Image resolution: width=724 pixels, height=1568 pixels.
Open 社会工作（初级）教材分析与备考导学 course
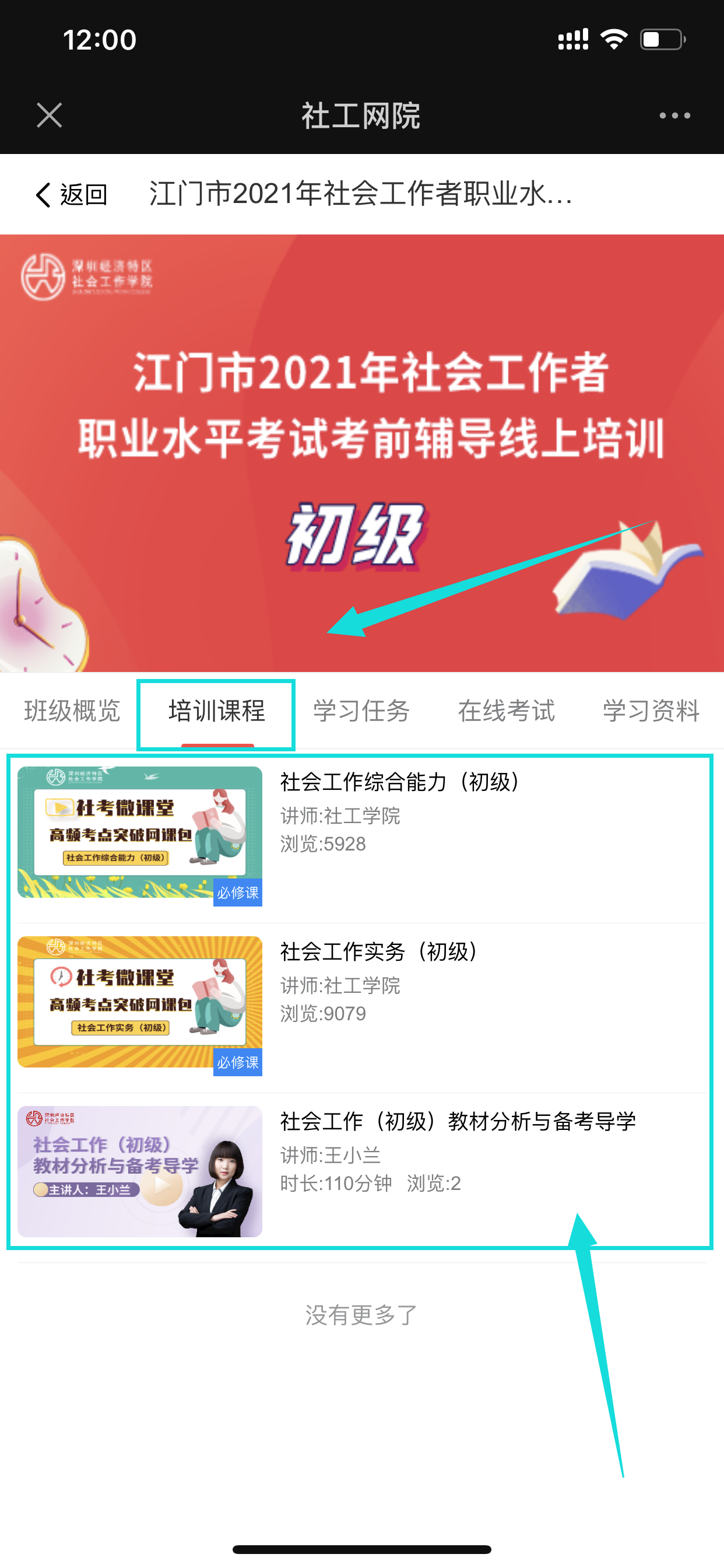tap(458, 1121)
